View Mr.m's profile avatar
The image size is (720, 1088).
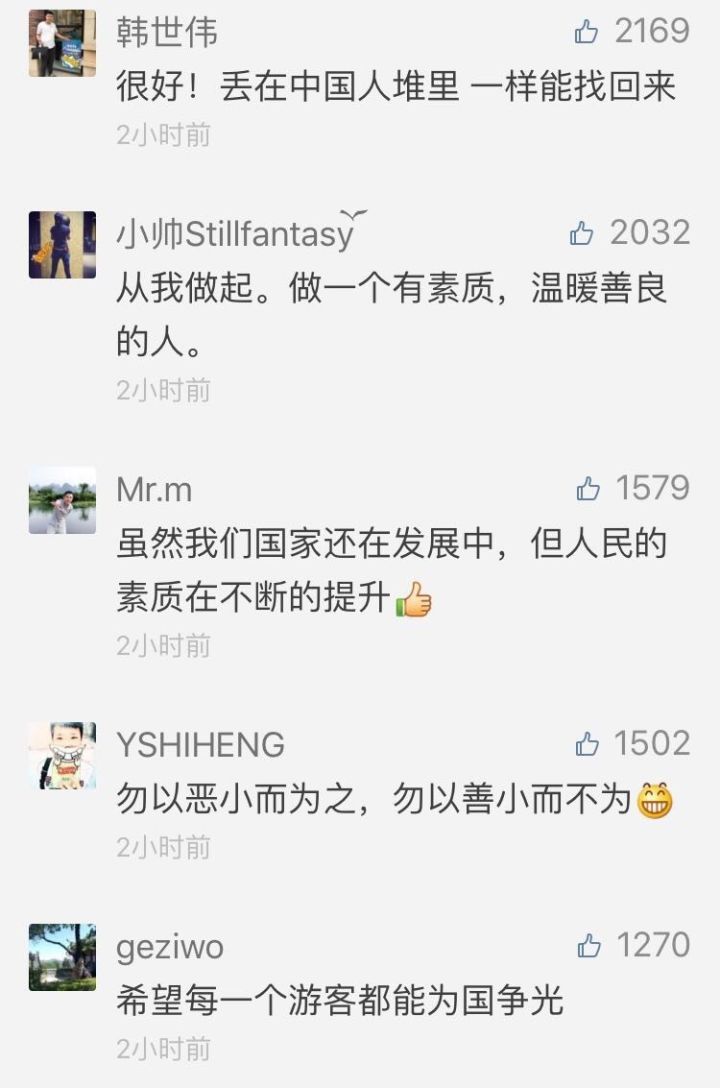coord(62,500)
